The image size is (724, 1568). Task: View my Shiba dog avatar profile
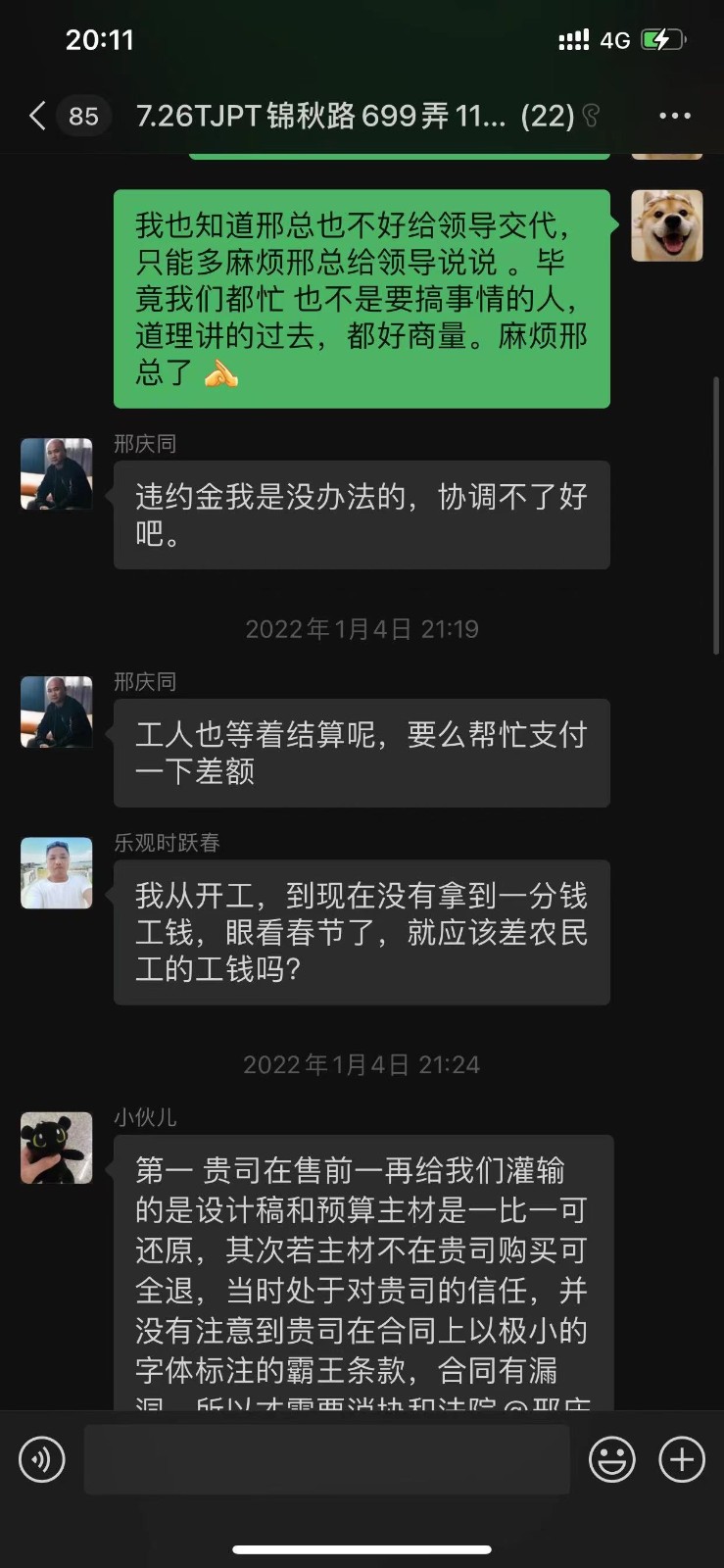[x=666, y=226]
